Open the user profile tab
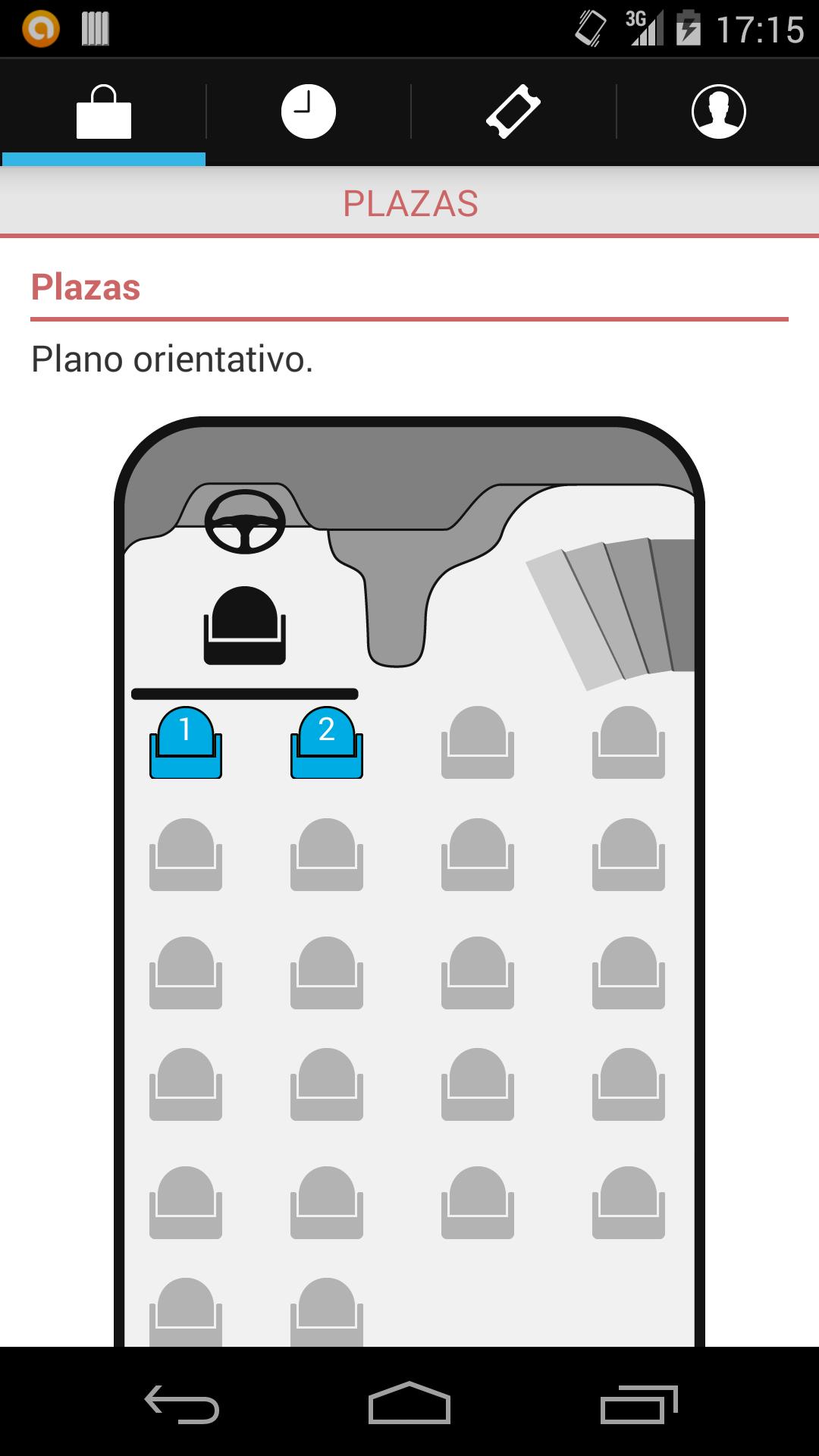The width and height of the screenshot is (819, 1456). pyautogui.click(x=718, y=112)
